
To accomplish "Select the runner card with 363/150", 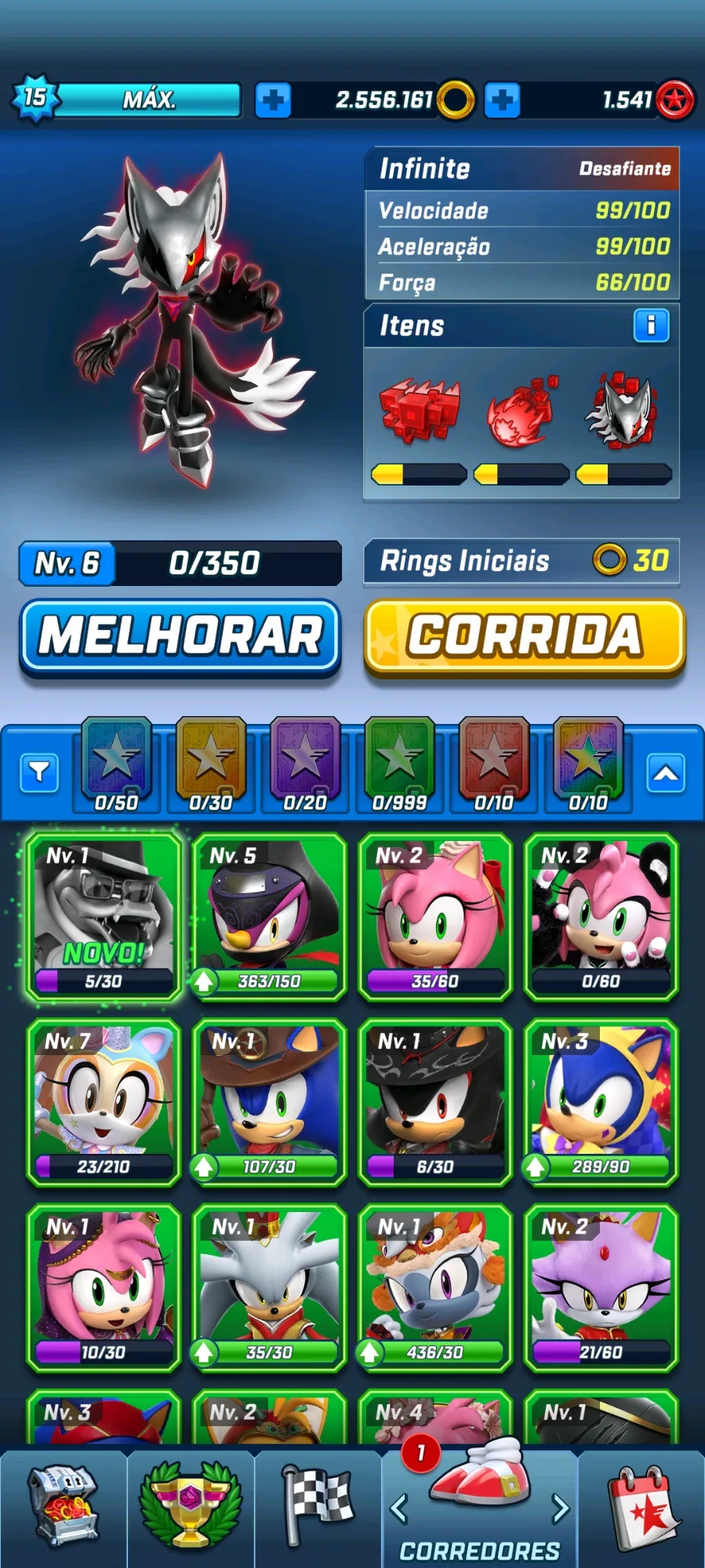I will pos(269,916).
